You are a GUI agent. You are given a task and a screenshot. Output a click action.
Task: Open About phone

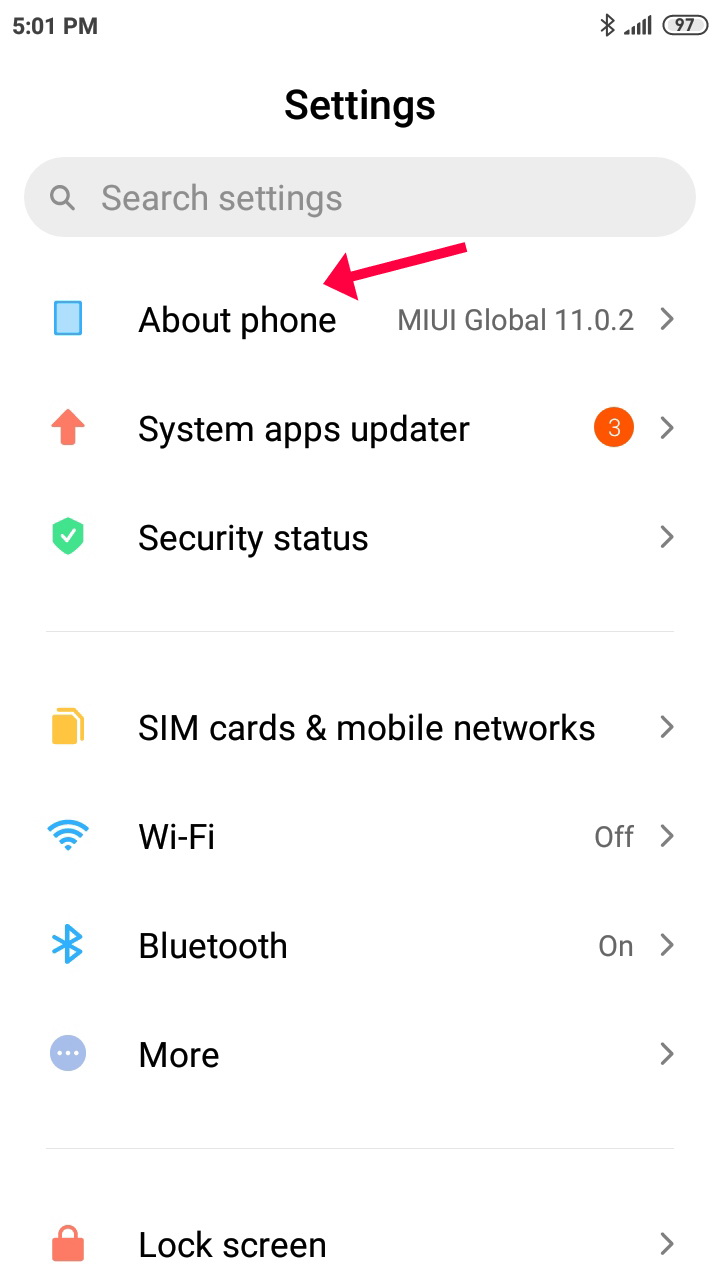click(x=360, y=320)
